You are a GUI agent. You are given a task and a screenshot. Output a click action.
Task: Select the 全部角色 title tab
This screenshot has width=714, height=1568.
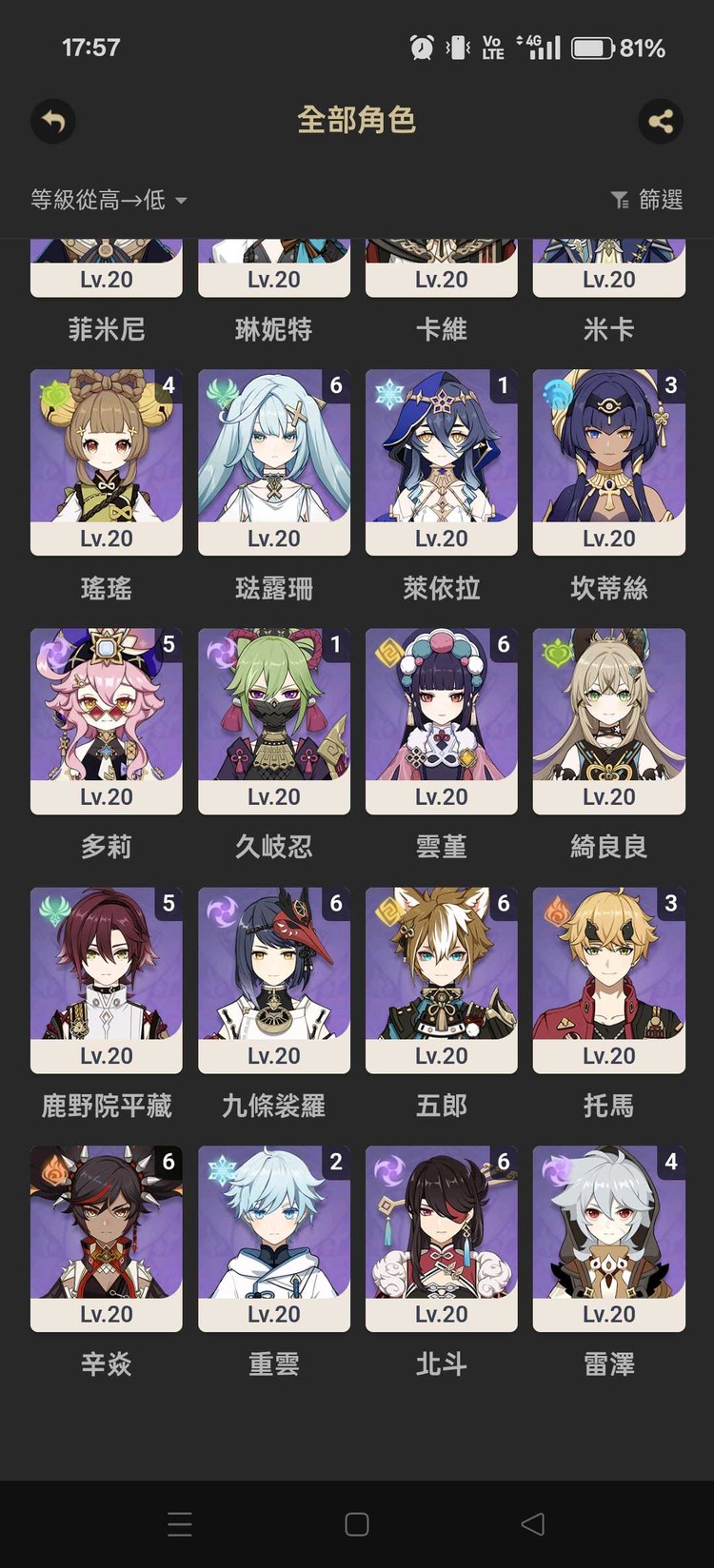(x=356, y=121)
